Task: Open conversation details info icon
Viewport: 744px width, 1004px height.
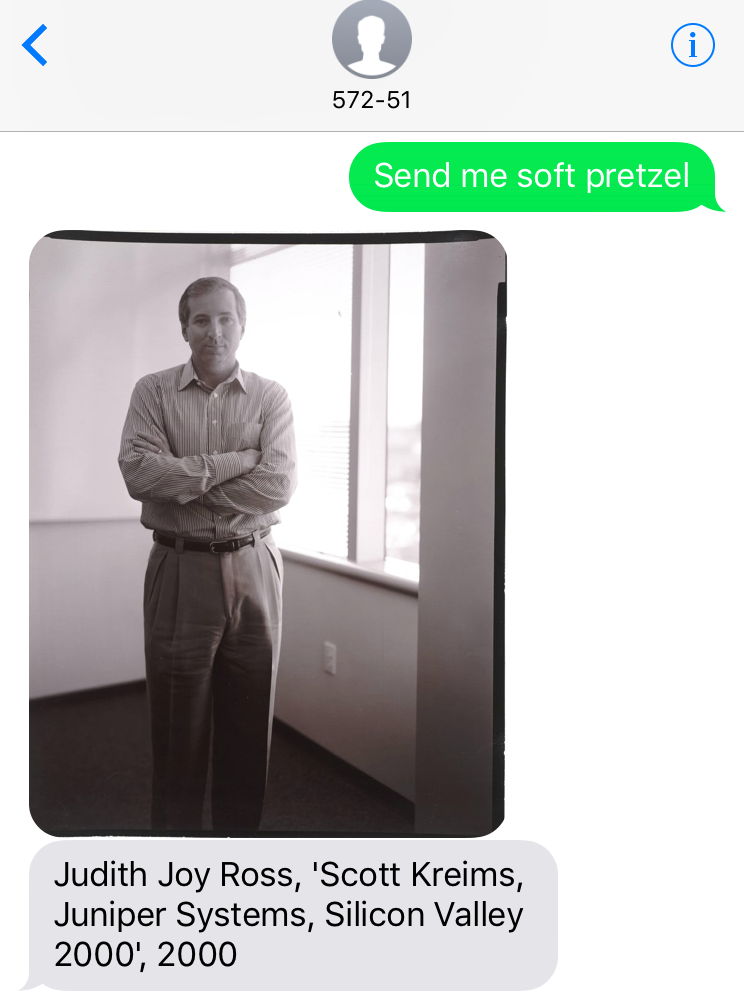Action: (692, 45)
